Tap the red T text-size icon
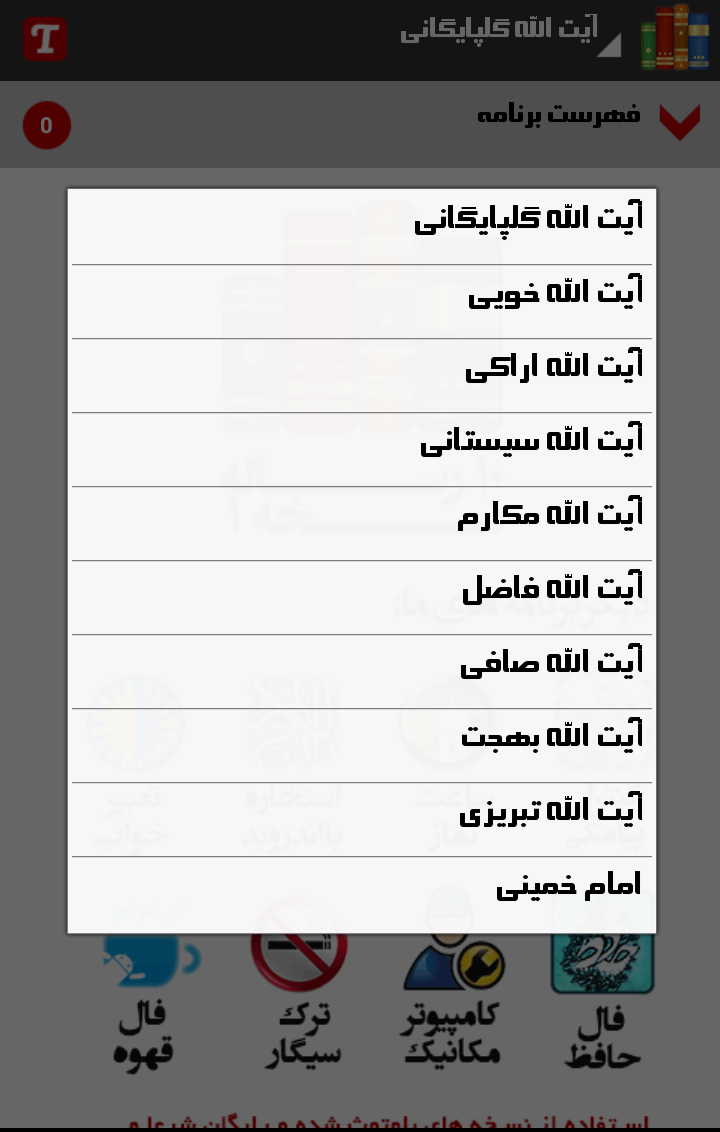 point(45,40)
